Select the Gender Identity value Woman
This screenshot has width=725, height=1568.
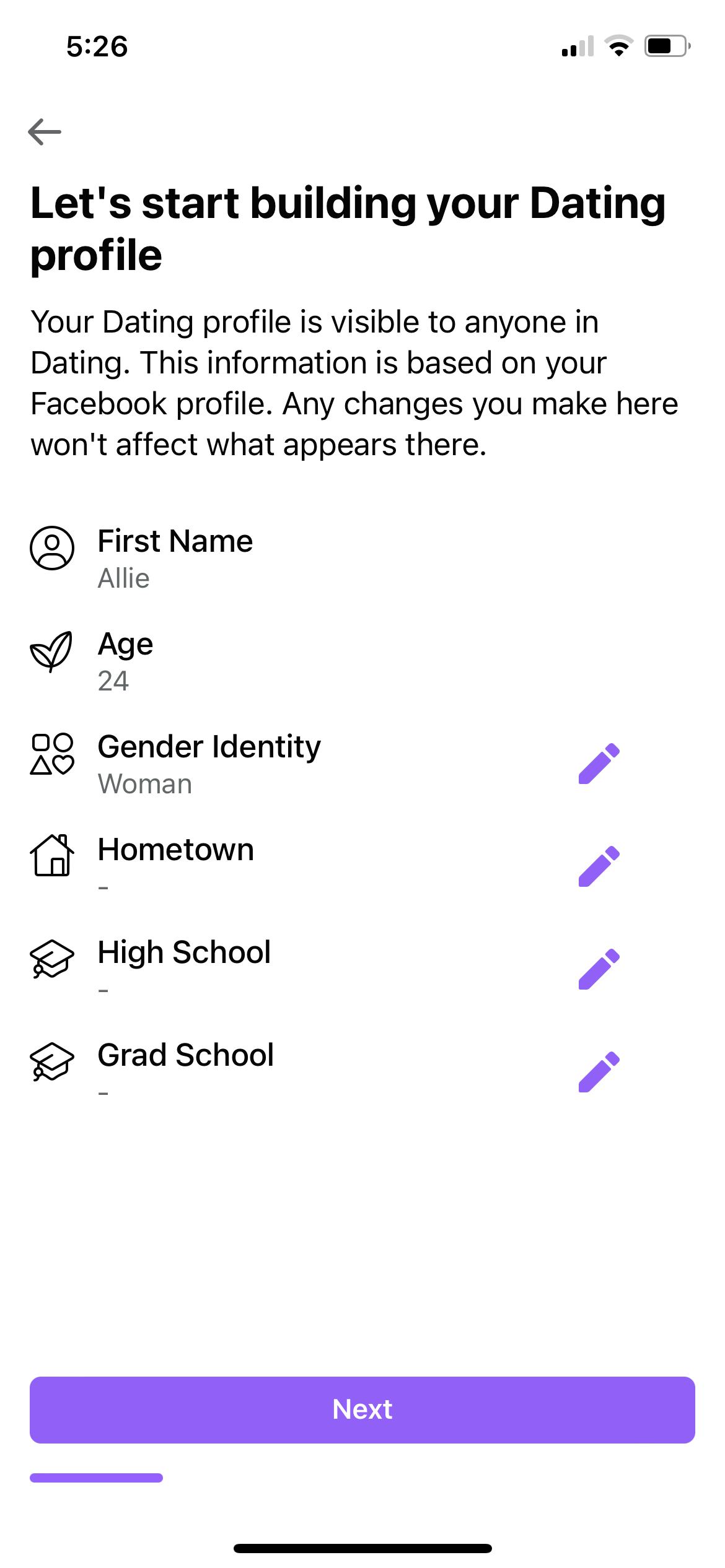tap(144, 783)
